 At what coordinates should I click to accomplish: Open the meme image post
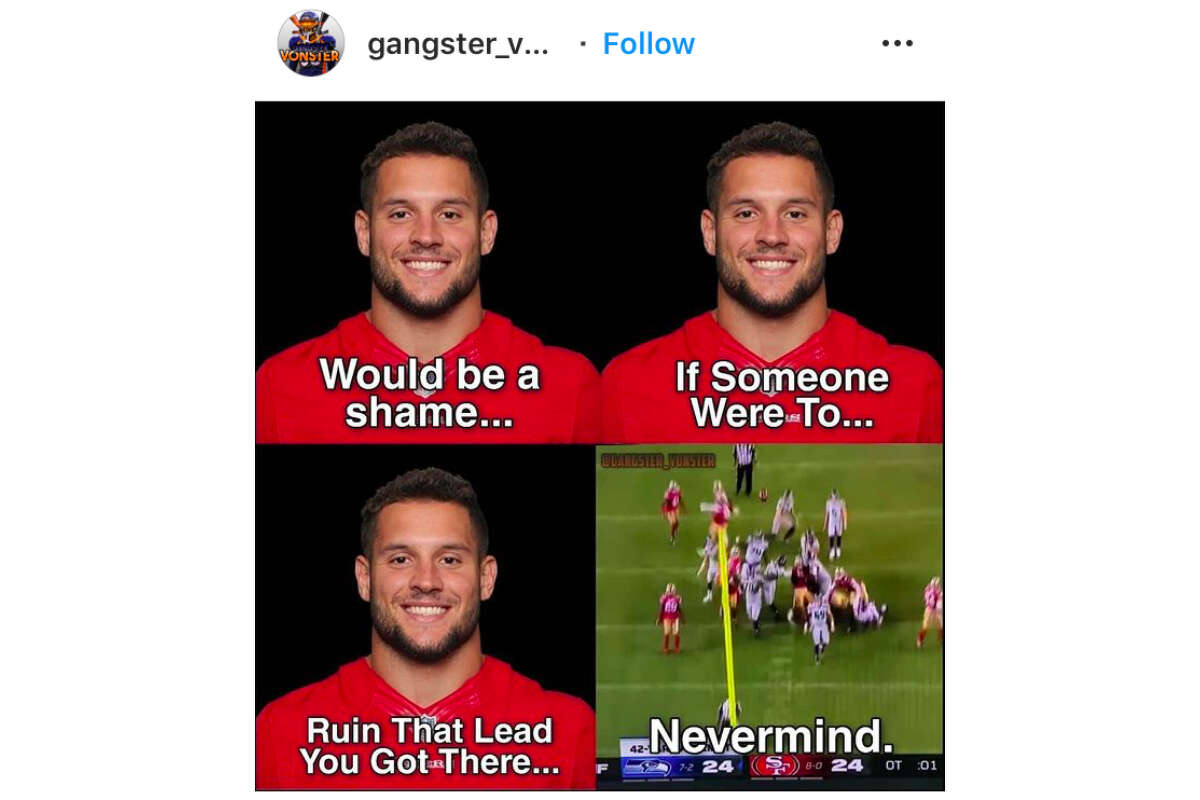click(600, 445)
